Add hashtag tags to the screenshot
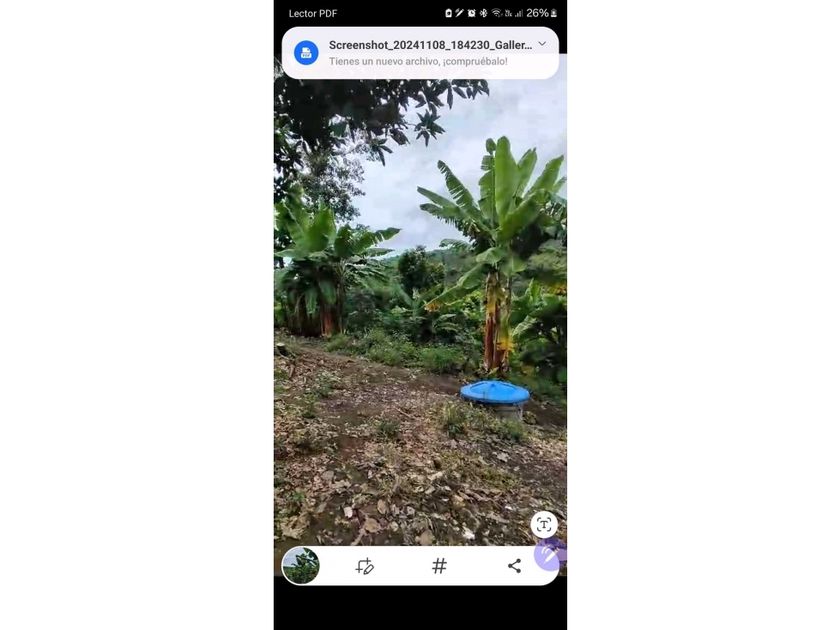The width and height of the screenshot is (840, 630). (x=439, y=566)
